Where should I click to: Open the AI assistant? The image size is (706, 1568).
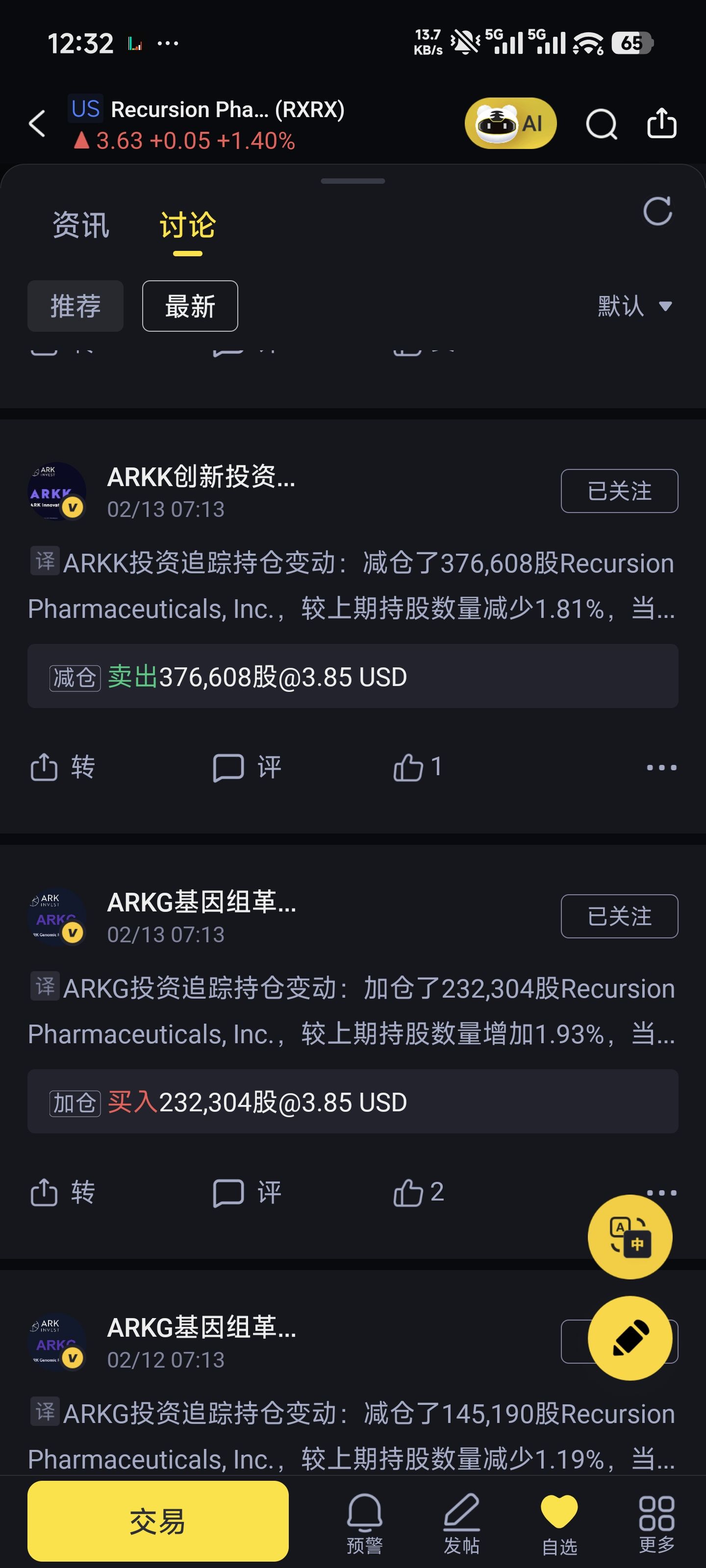click(510, 123)
